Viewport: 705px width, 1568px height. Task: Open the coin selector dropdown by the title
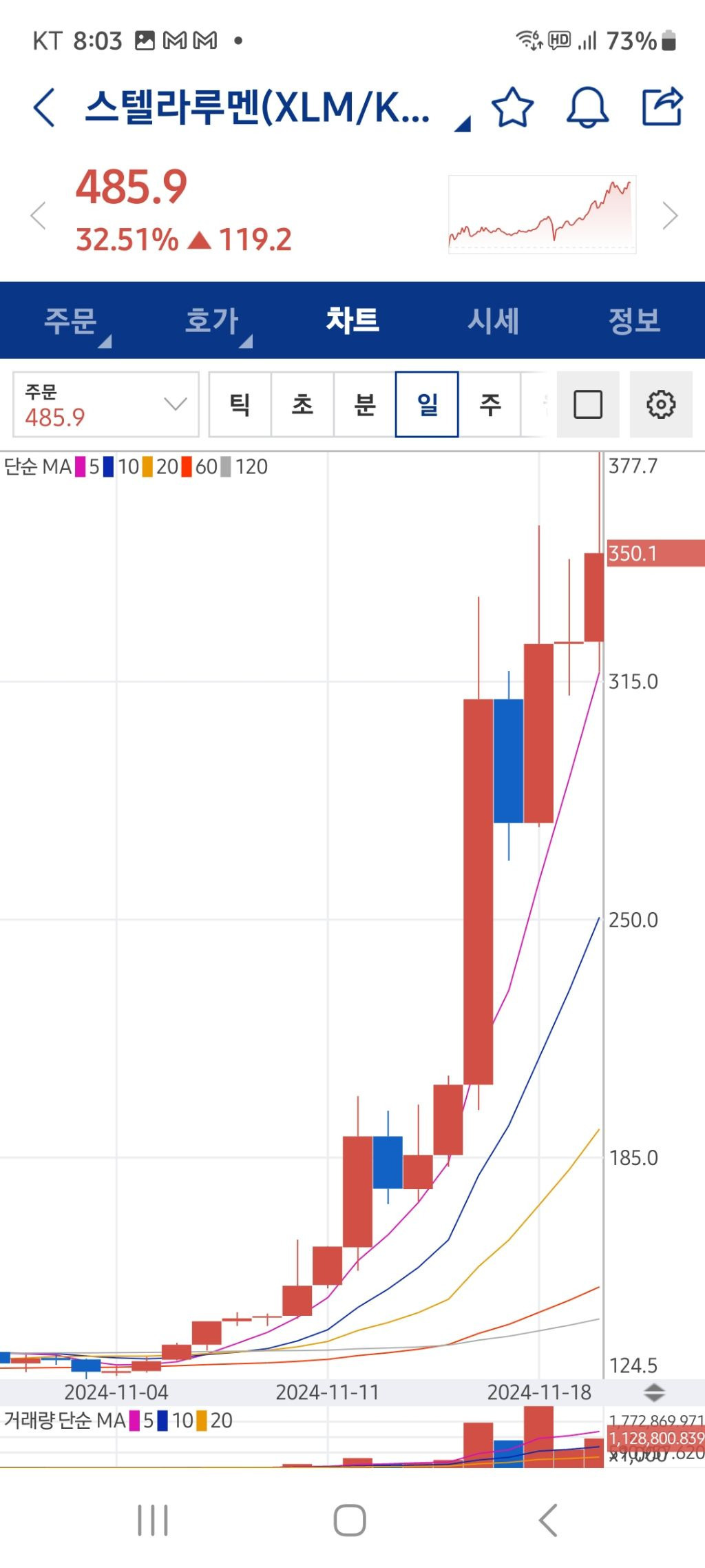pyautogui.click(x=463, y=124)
